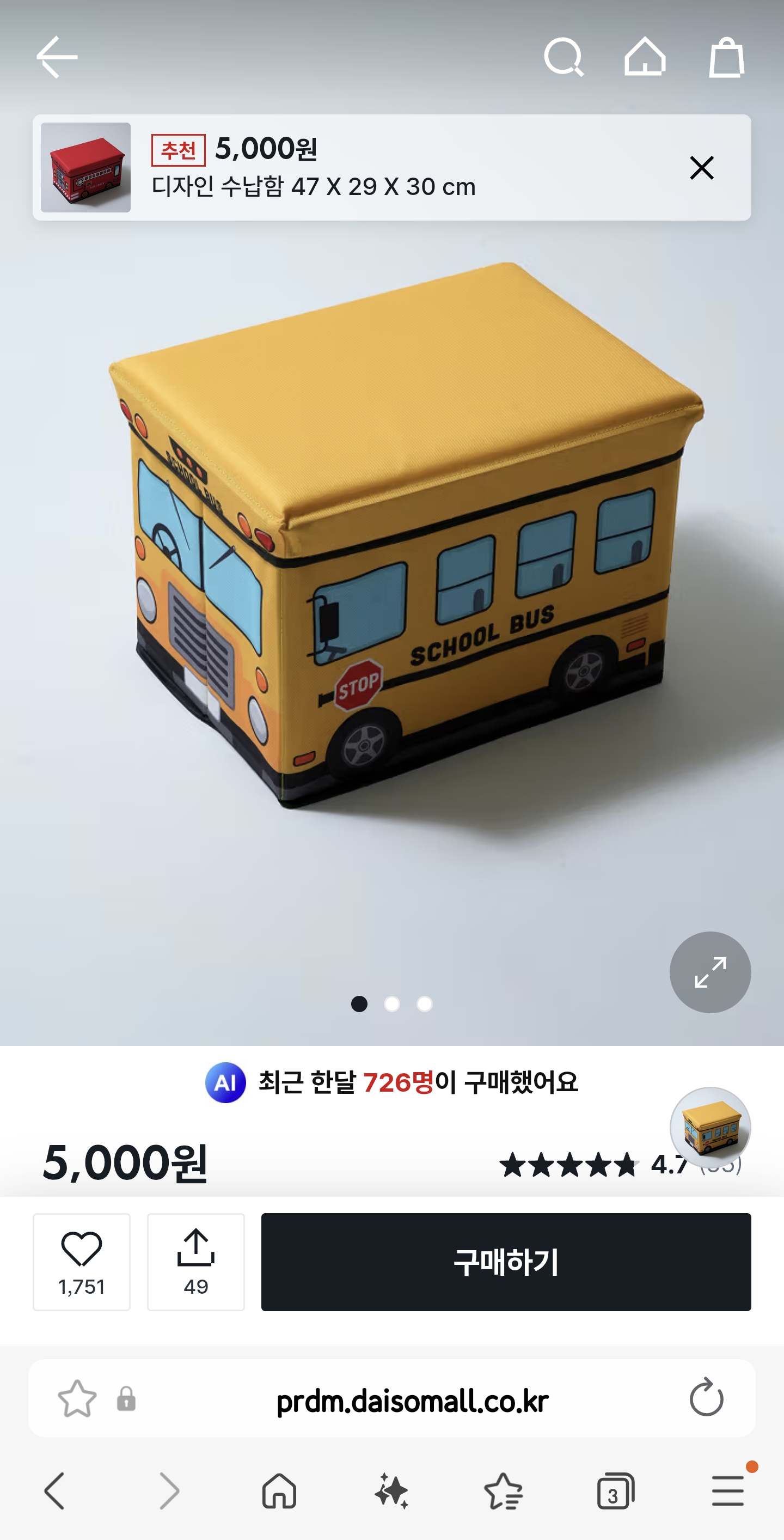Image resolution: width=784 pixels, height=1540 pixels.
Task: Dismiss the recommended product banner
Action: pos(702,167)
